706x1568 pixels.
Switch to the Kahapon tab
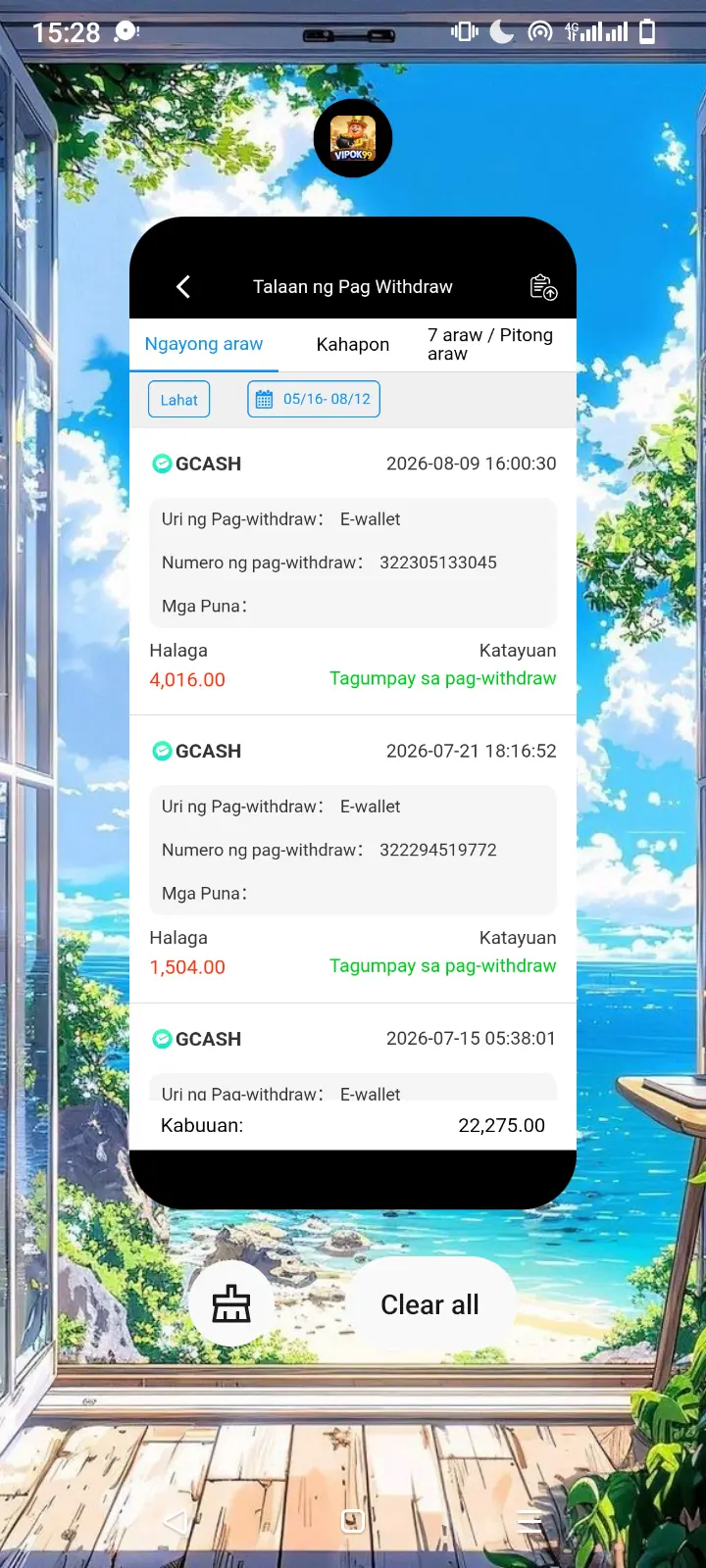(353, 344)
